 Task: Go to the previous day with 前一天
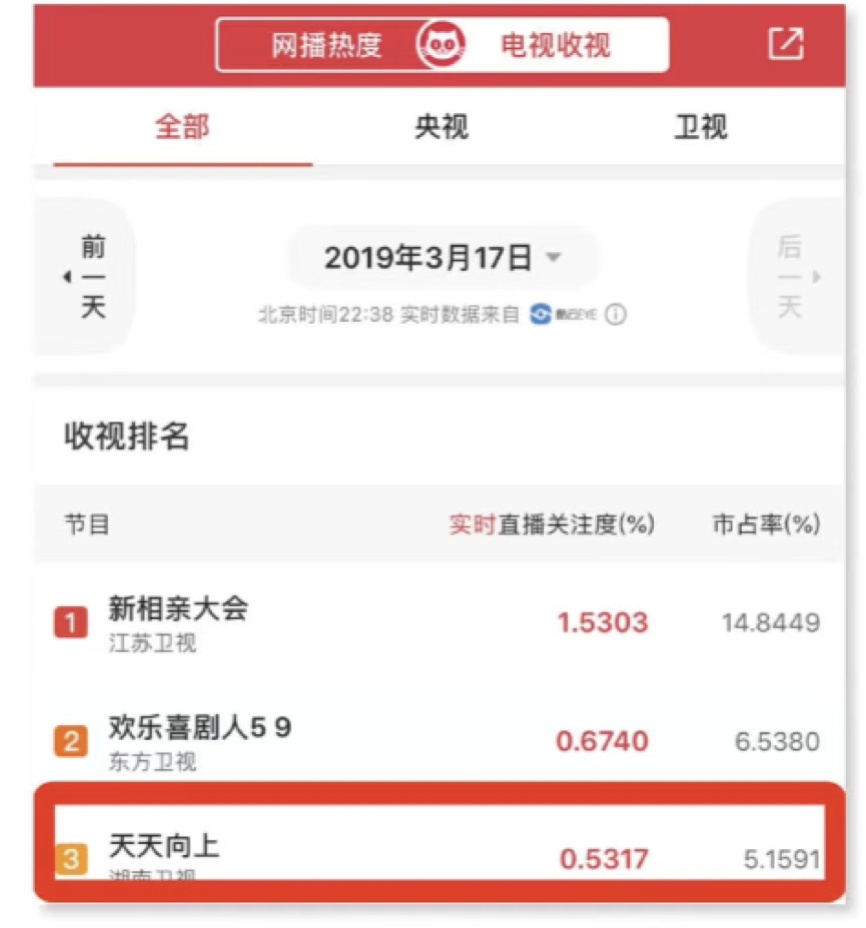(90, 277)
